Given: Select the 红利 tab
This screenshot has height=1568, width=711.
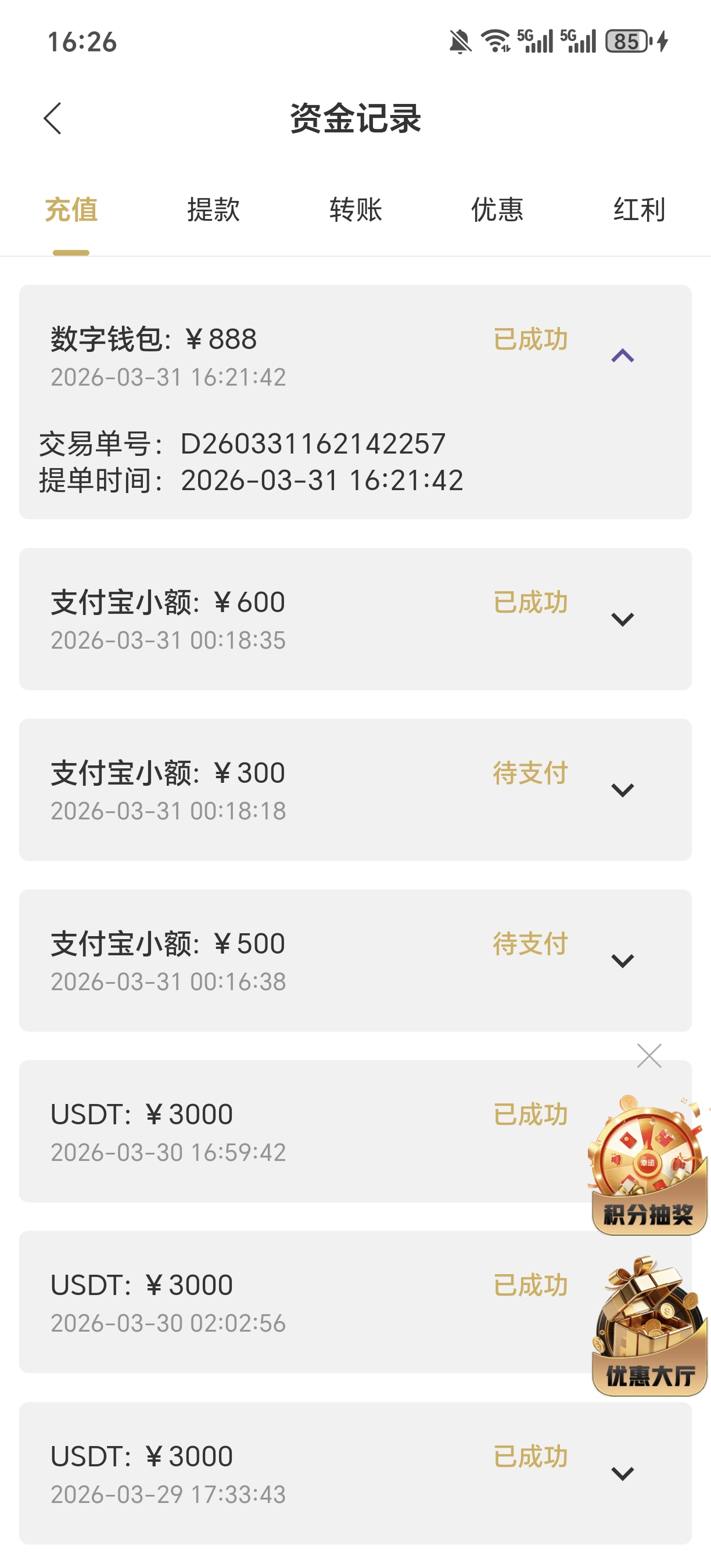Looking at the screenshot, I should (x=639, y=210).
